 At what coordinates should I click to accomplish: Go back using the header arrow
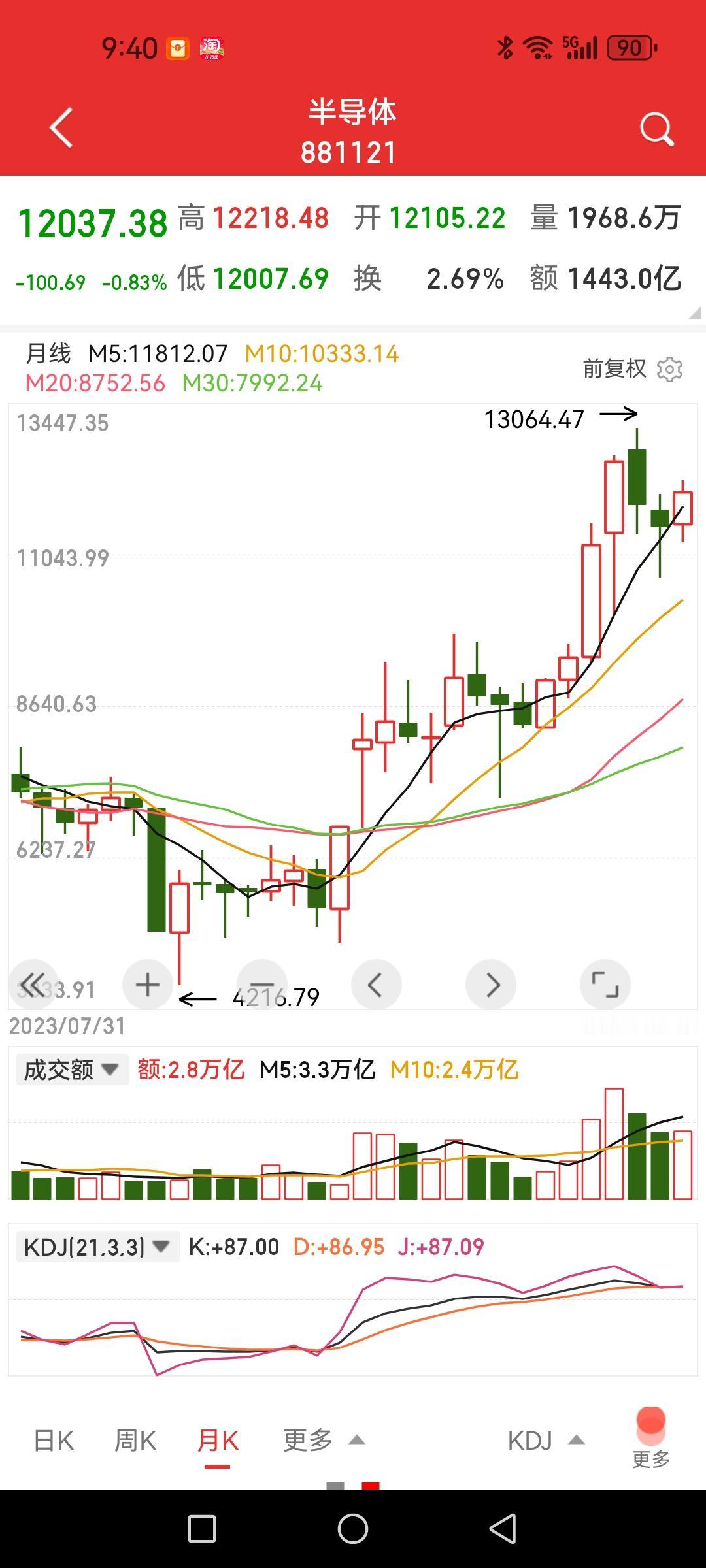pyautogui.click(x=61, y=128)
